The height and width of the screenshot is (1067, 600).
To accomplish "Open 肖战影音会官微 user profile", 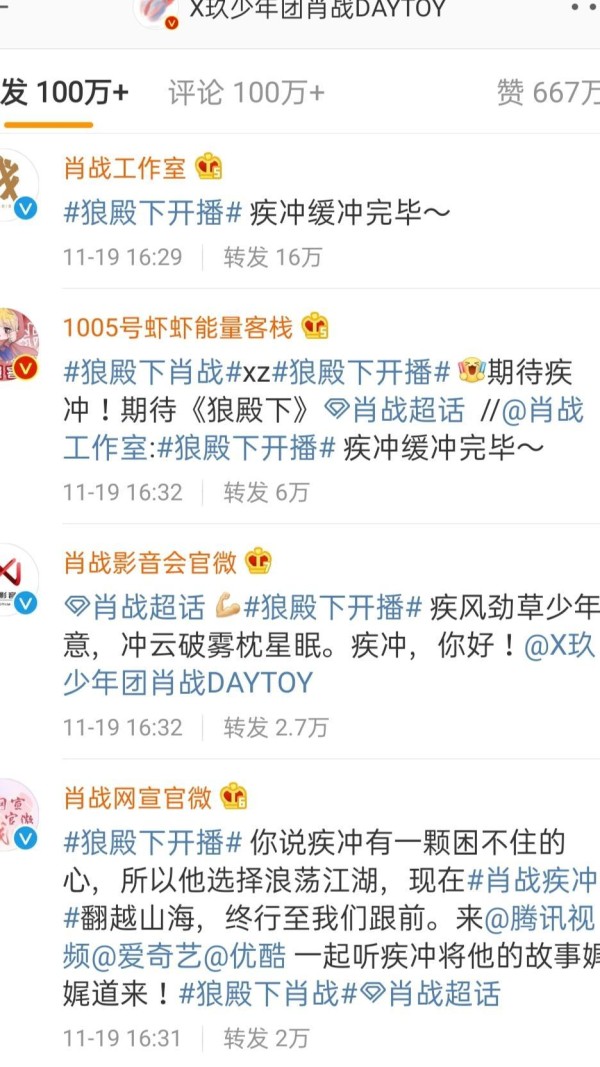I will point(150,562).
